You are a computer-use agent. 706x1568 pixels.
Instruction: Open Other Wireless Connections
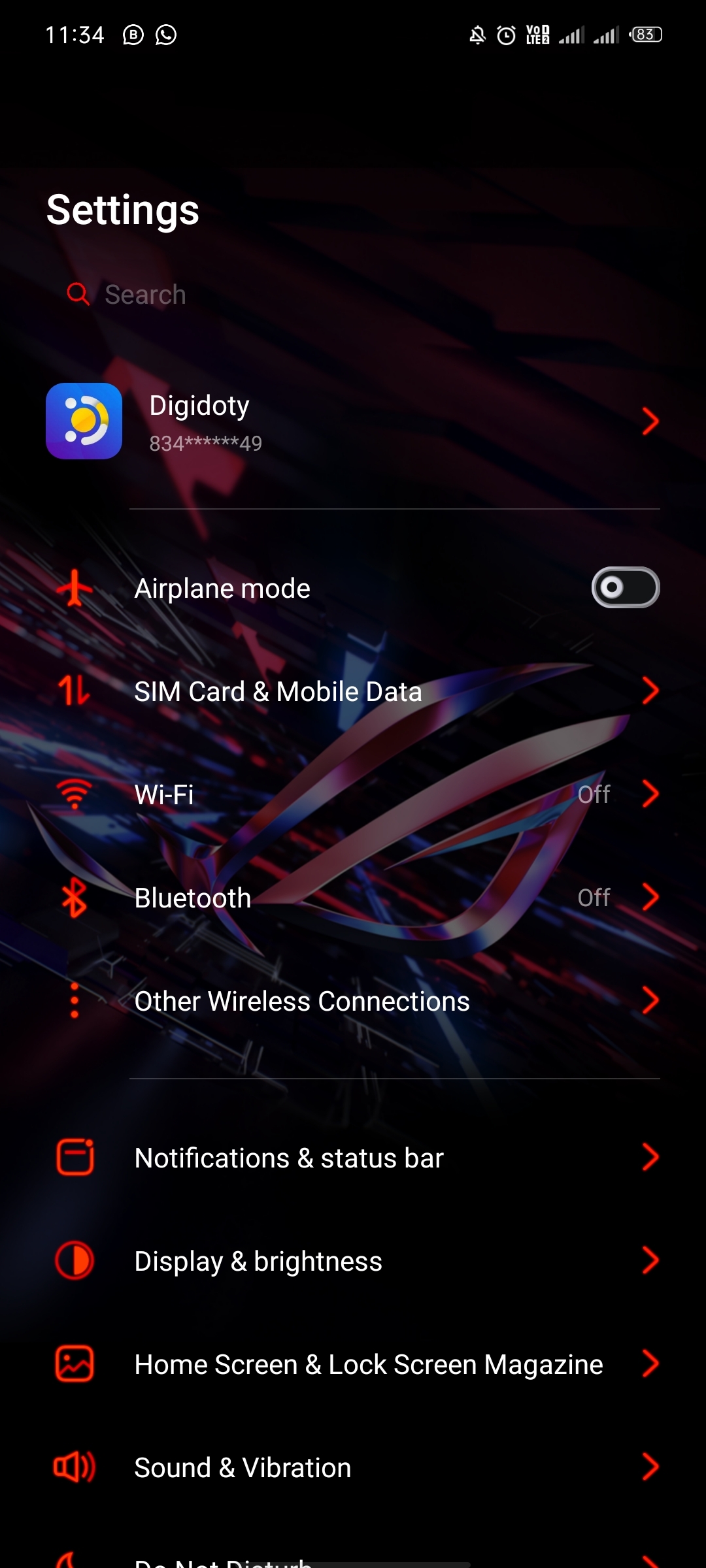click(353, 1001)
